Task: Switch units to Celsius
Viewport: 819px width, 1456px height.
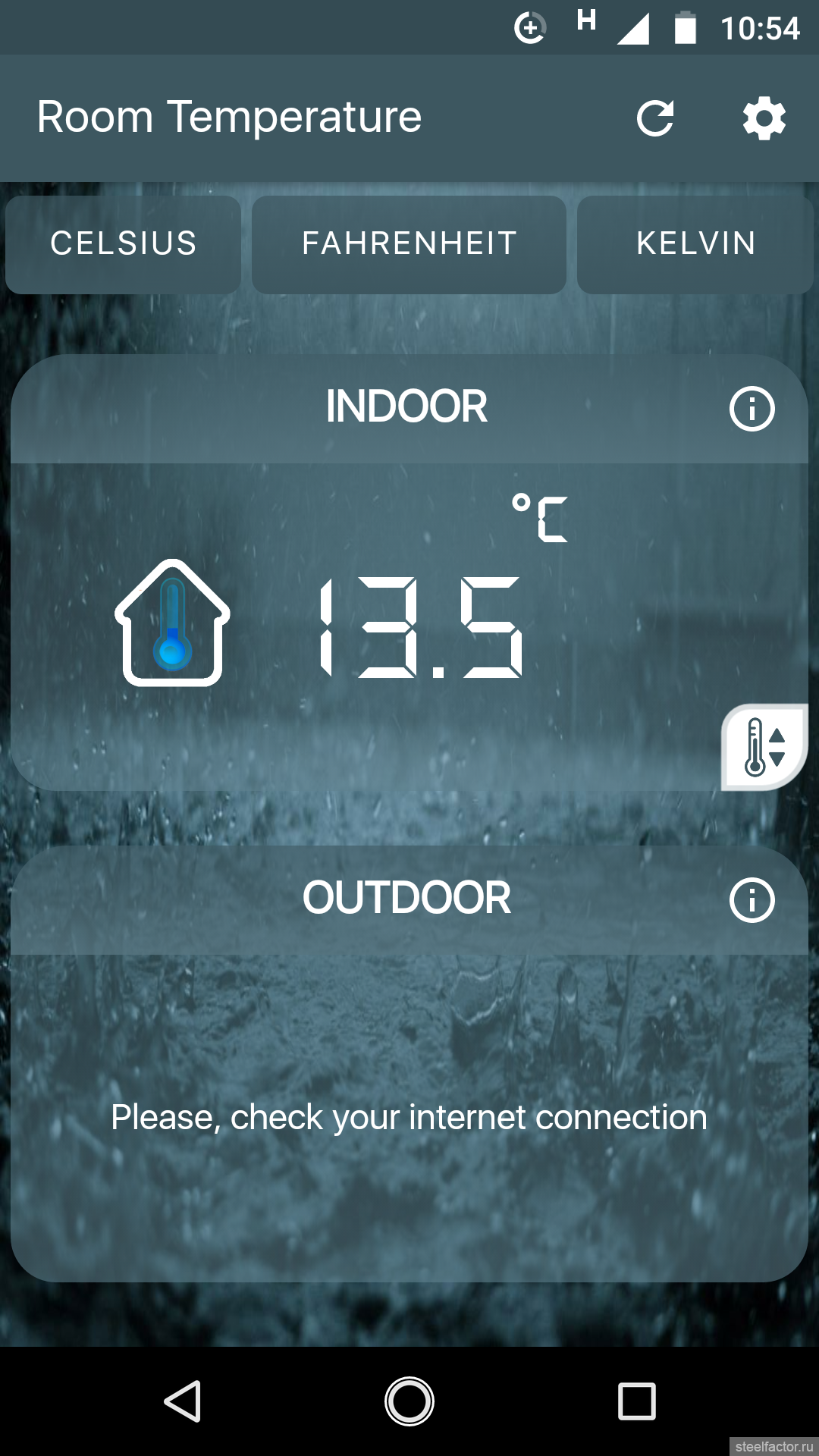Action: point(123,244)
